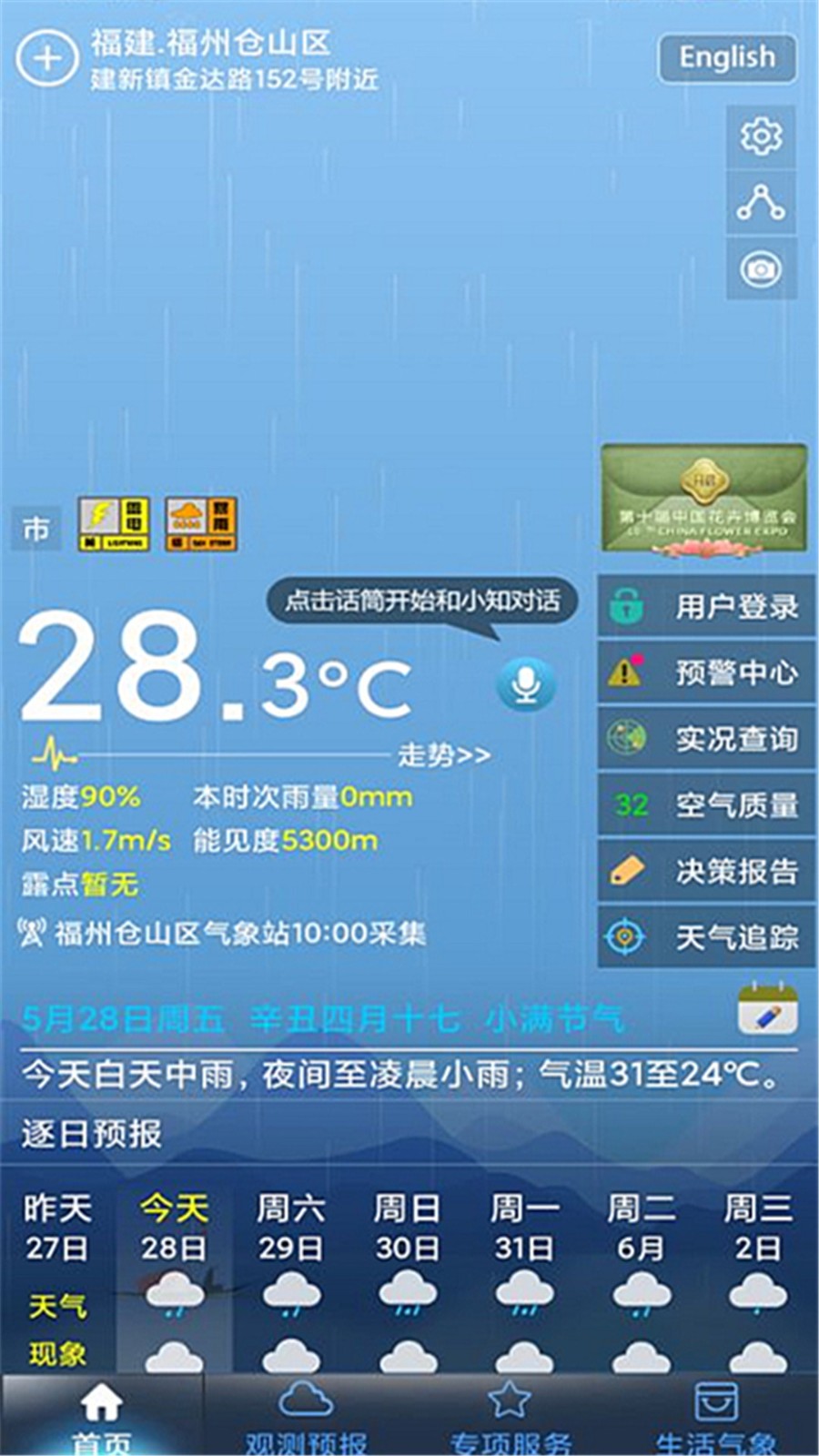Open the China Flower Expo banner
The height and width of the screenshot is (1456, 819).
tap(704, 499)
